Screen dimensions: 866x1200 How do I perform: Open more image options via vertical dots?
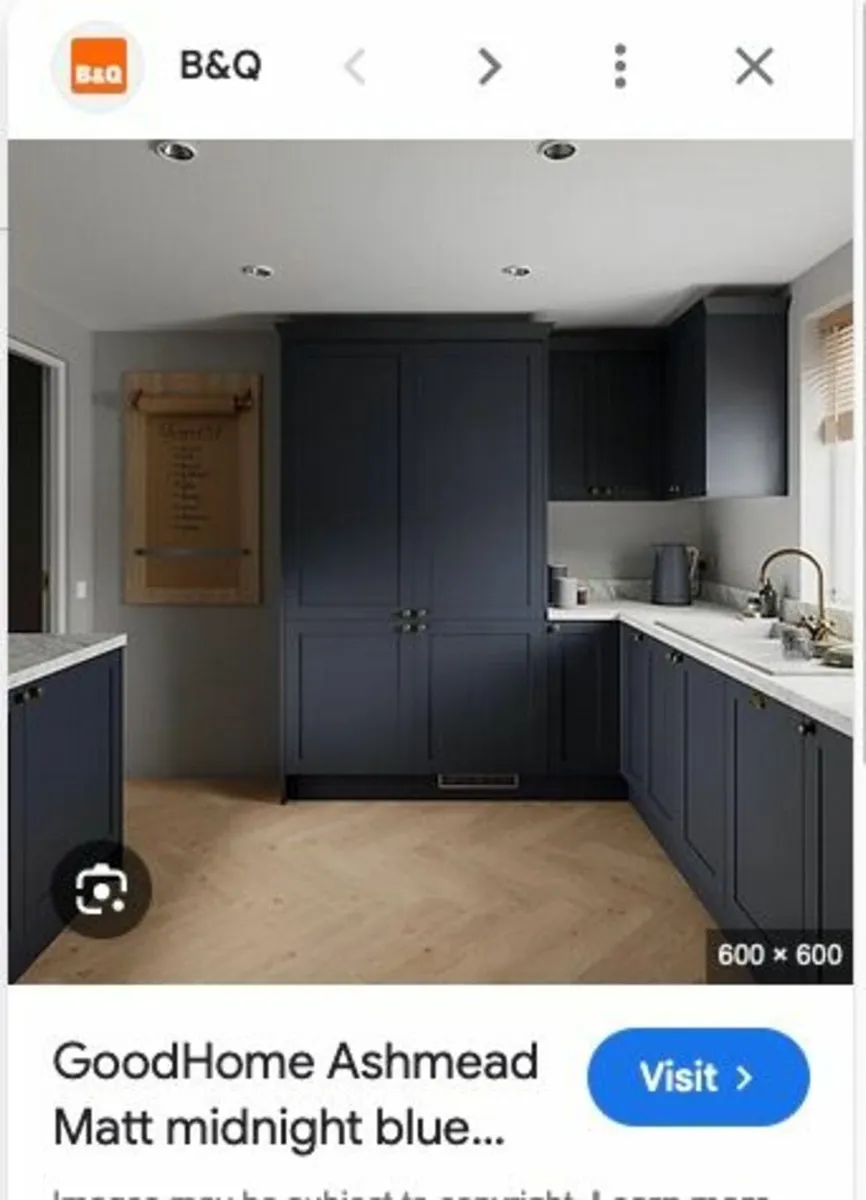pos(622,66)
